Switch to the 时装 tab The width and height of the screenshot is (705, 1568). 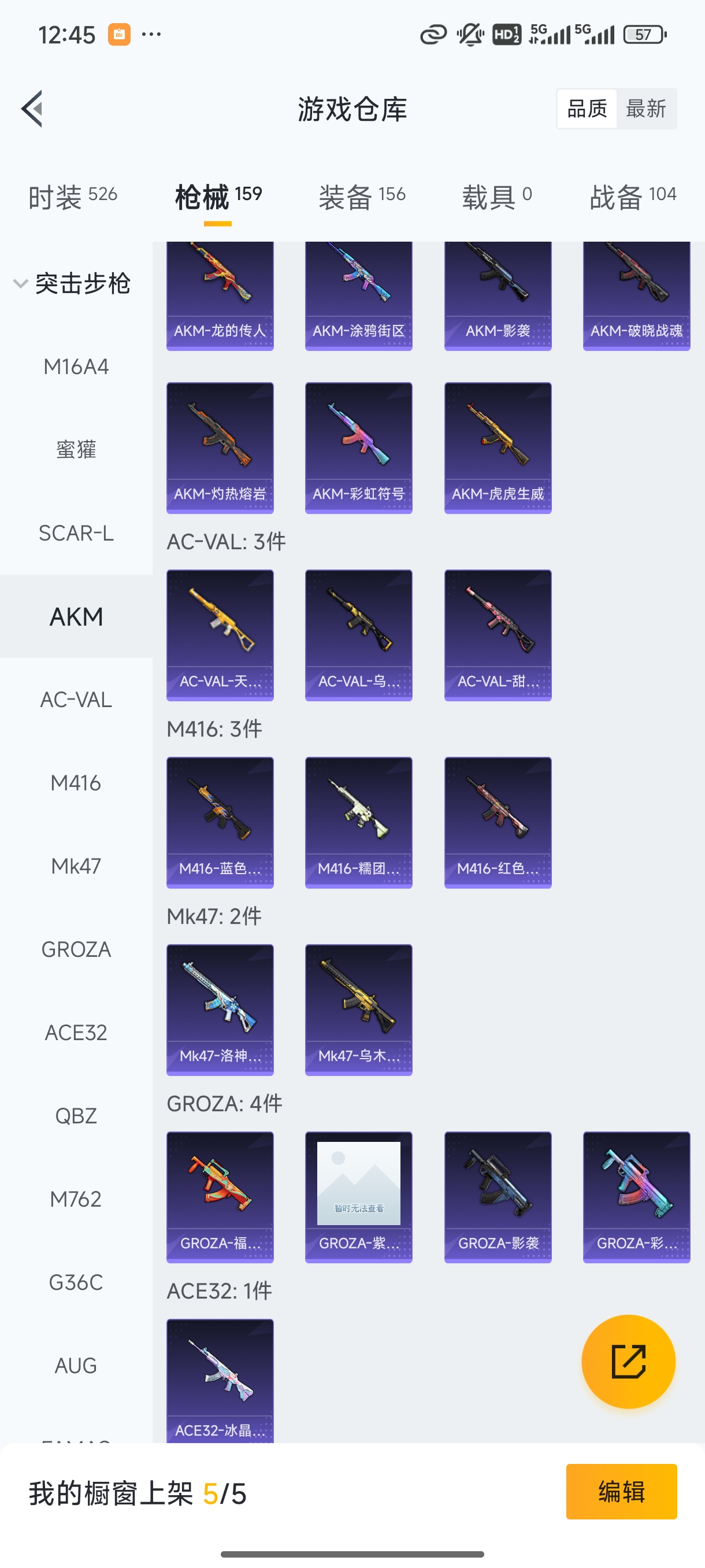point(72,197)
